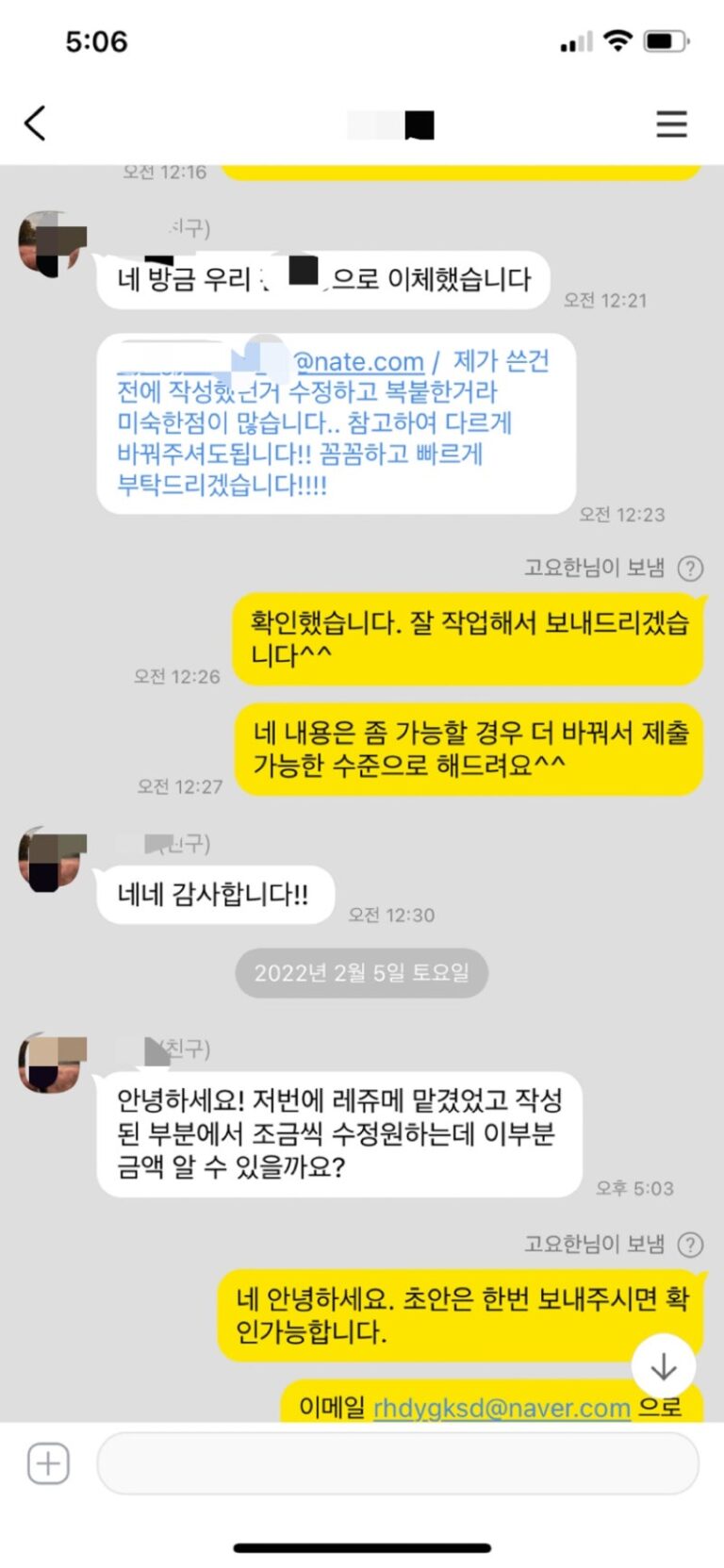
Task: Tap the plus attachment button
Action: (x=48, y=1464)
